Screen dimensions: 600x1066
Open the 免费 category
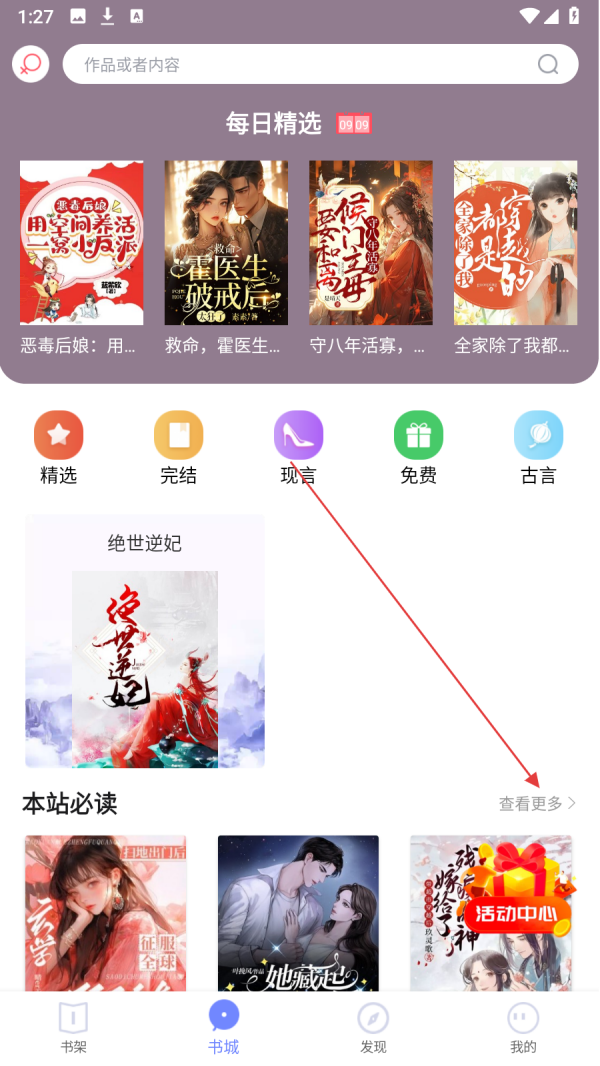tap(418, 447)
